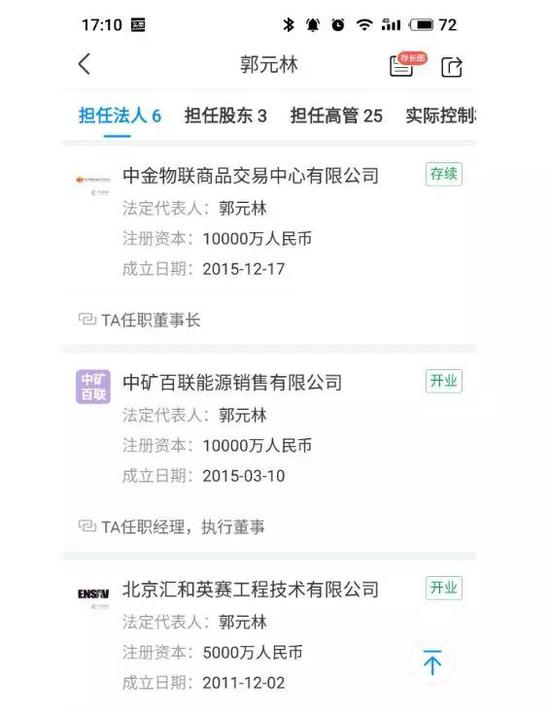550x712 pixels.
Task: Go back using the top-left arrow
Action: pos(84,64)
